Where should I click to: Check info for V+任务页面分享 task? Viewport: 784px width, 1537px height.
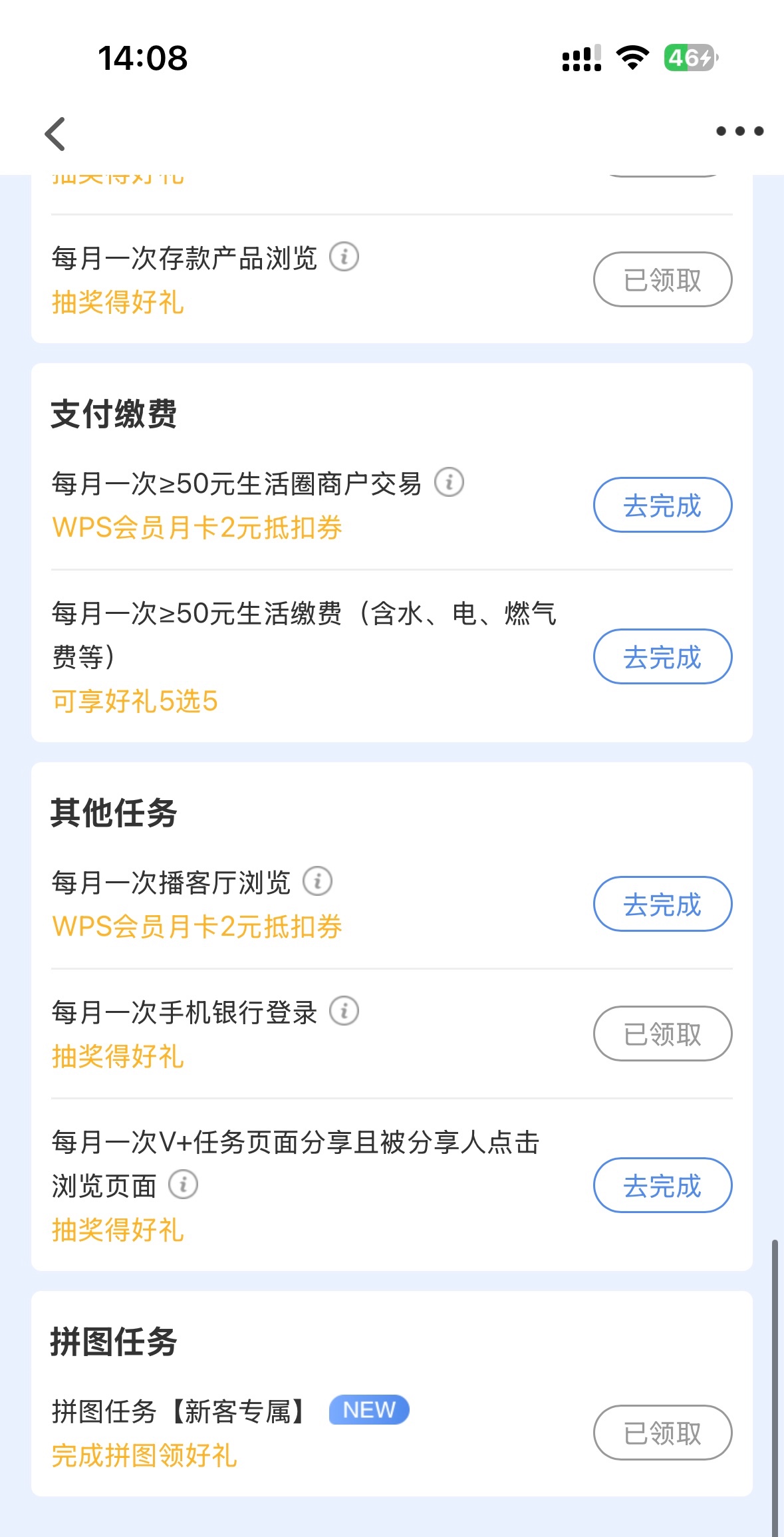[184, 1185]
